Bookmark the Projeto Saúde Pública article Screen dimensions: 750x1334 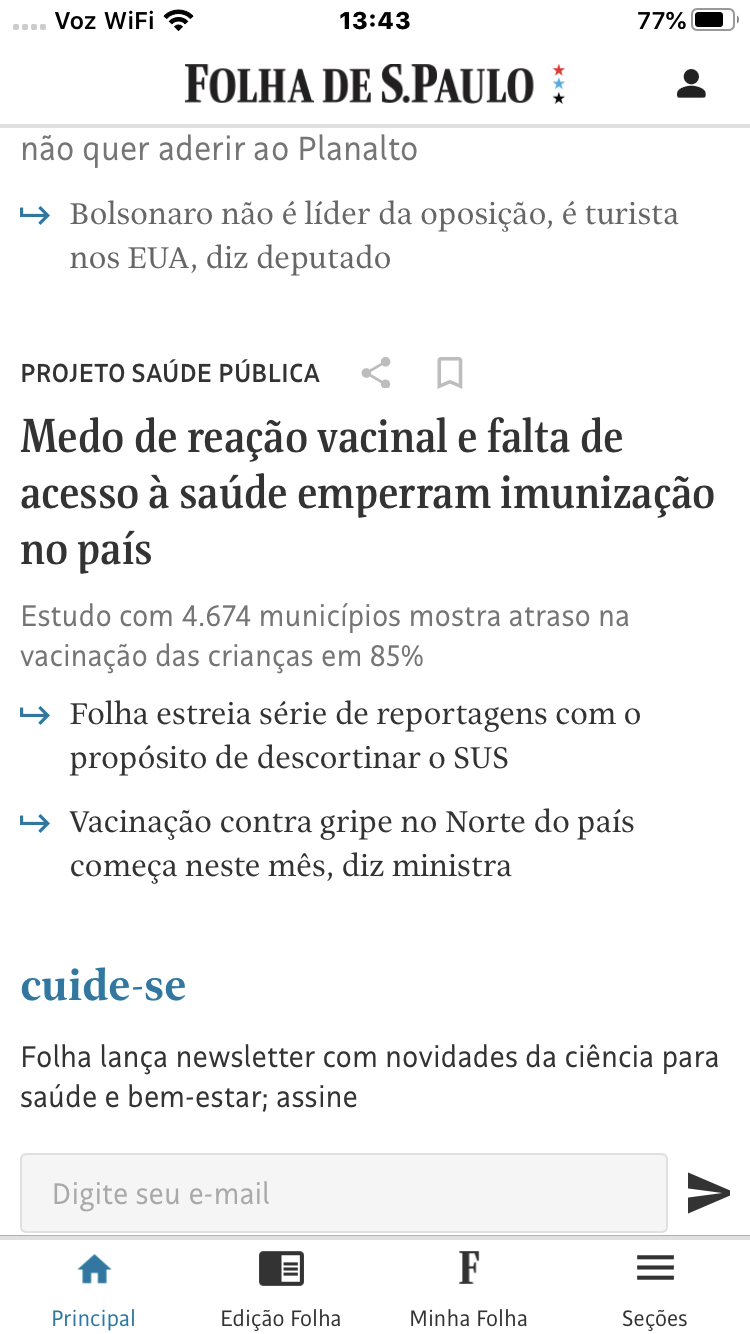[x=450, y=374]
